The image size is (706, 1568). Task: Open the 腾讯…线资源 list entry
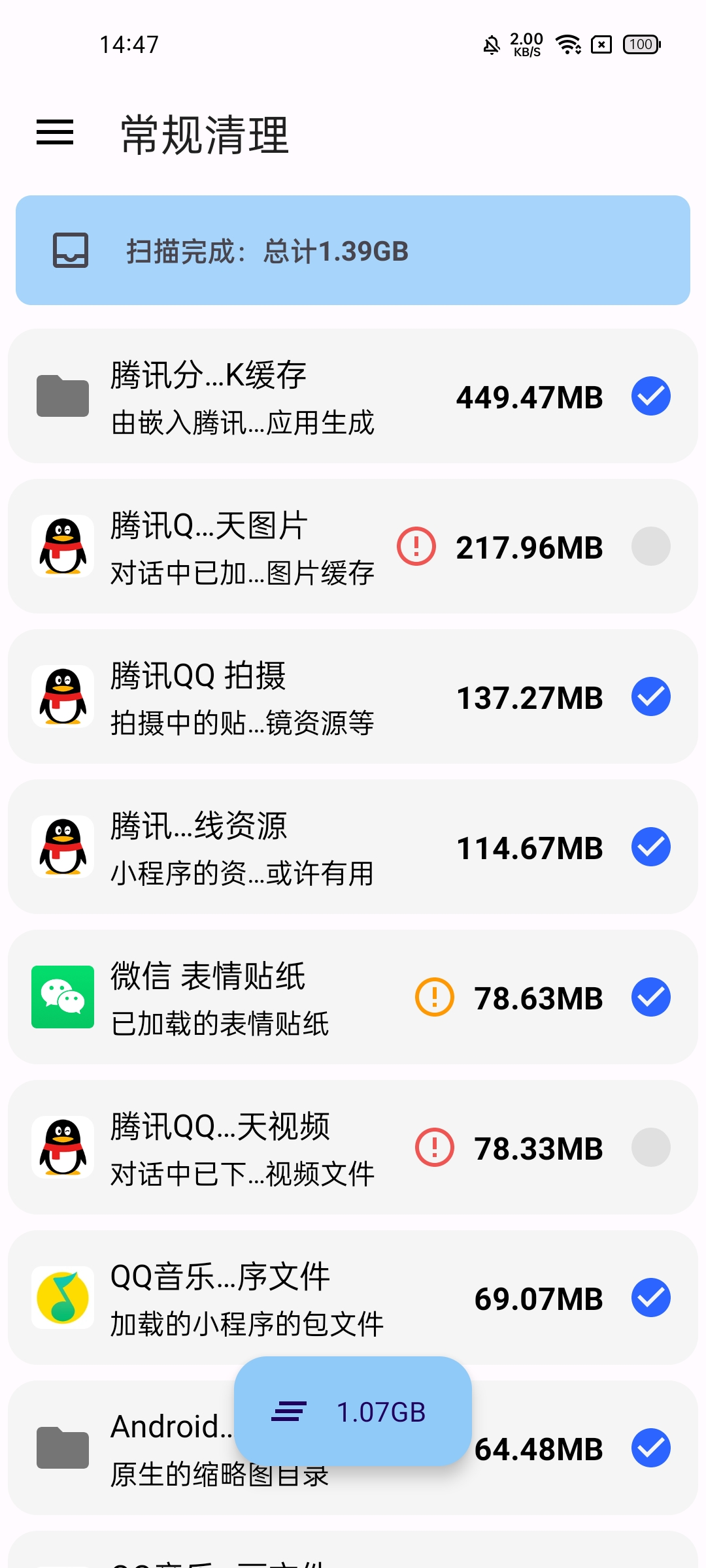(x=261, y=846)
